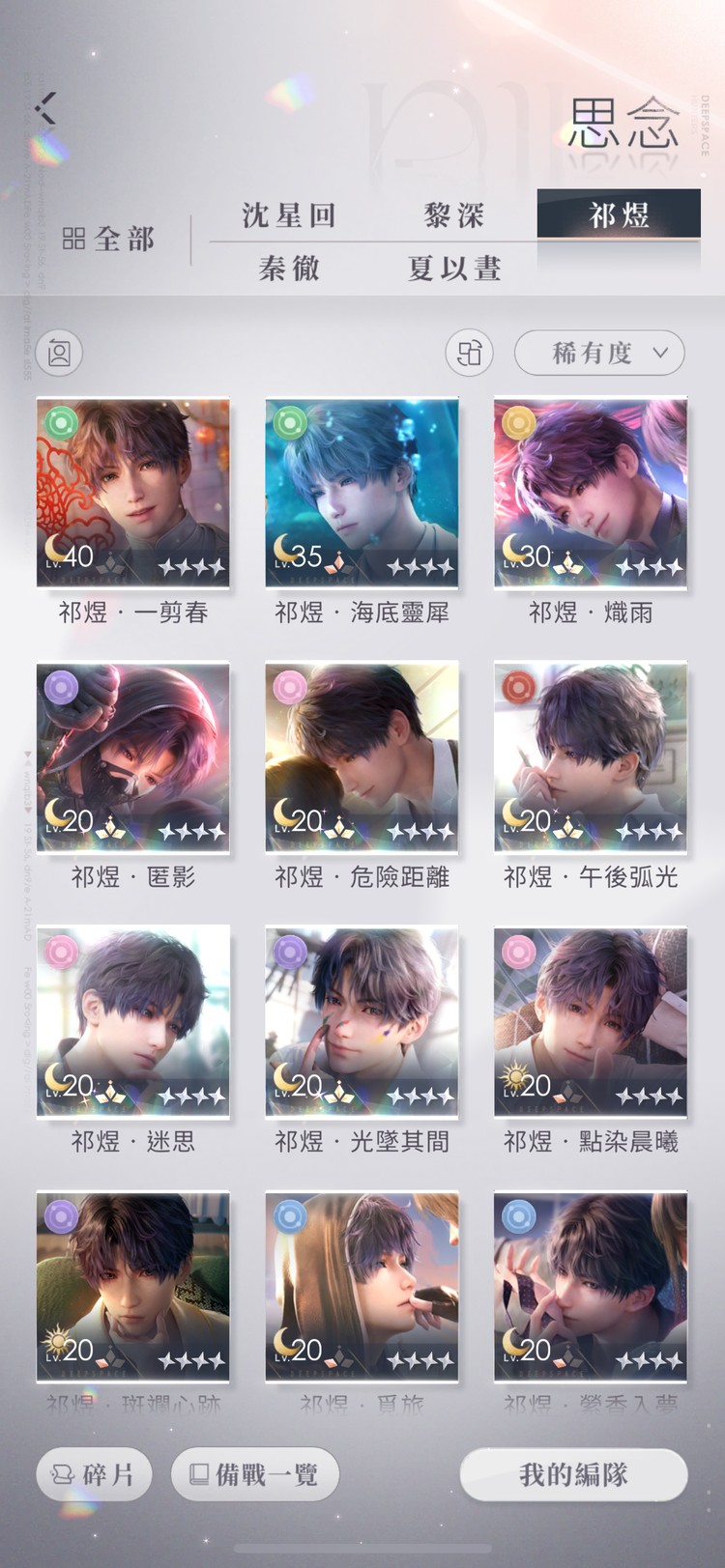Switch to the 夏以晝 tab

453,268
